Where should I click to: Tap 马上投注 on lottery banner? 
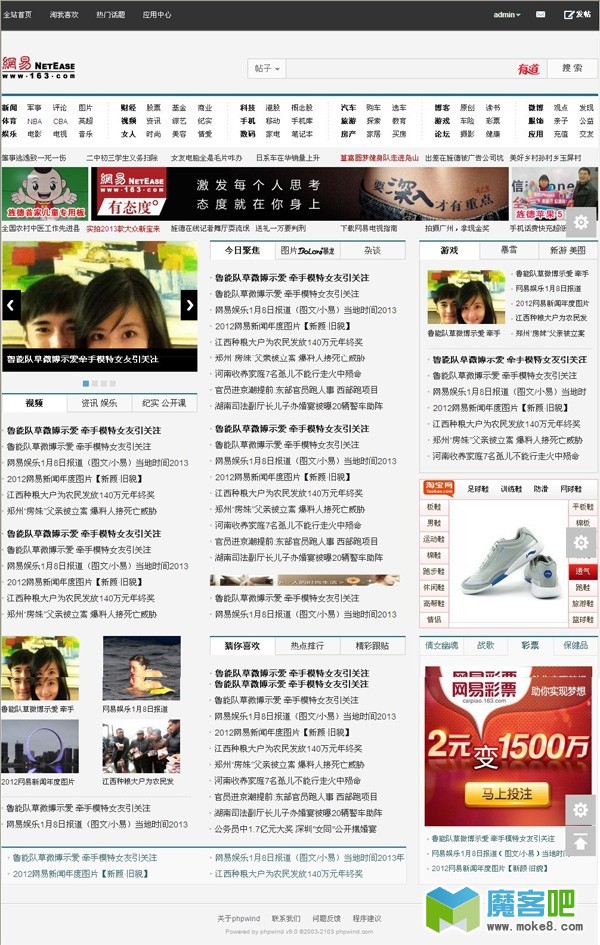507,794
